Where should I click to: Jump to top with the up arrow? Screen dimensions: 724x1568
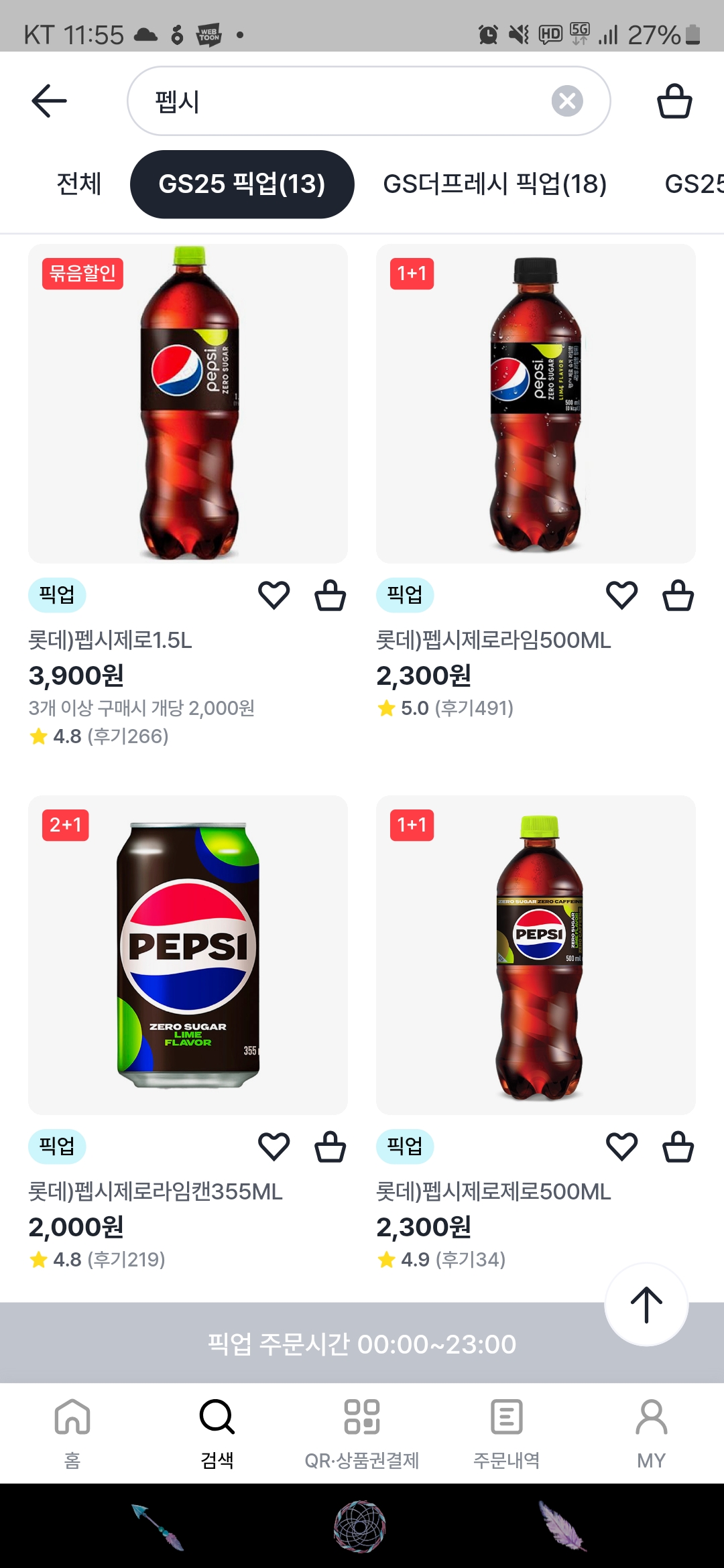coord(646,1305)
